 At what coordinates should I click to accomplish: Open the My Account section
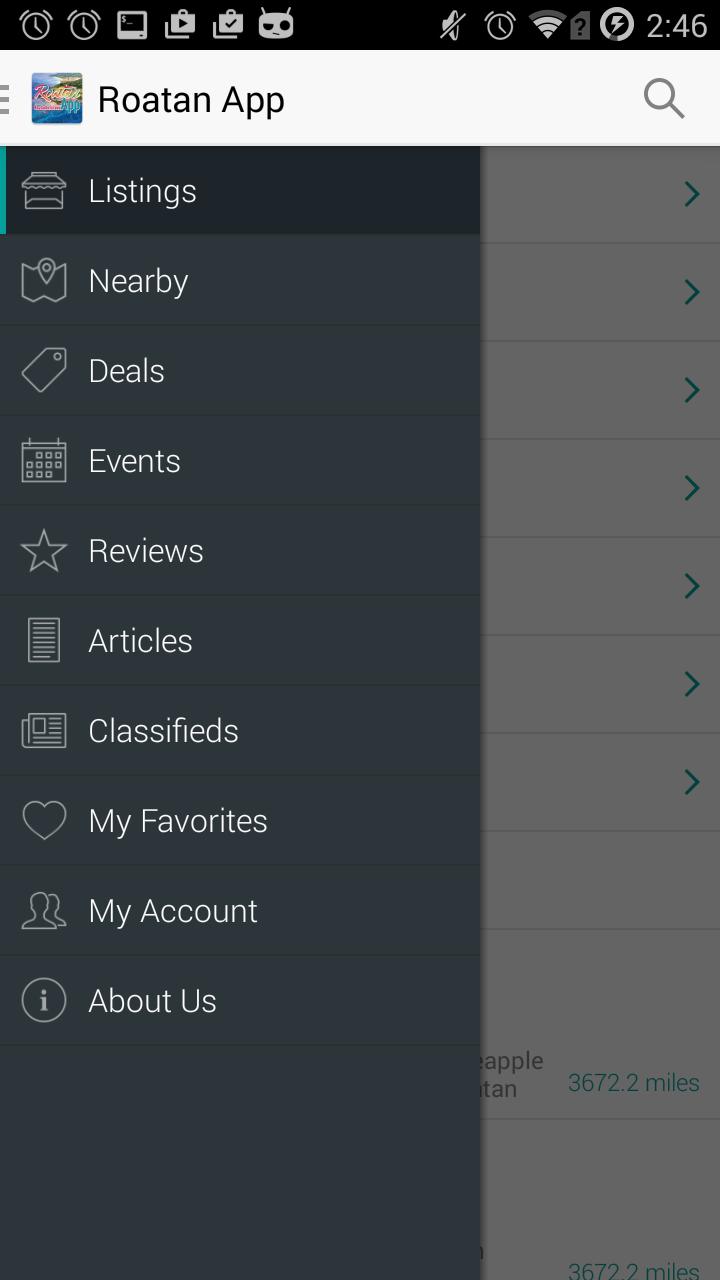172,910
